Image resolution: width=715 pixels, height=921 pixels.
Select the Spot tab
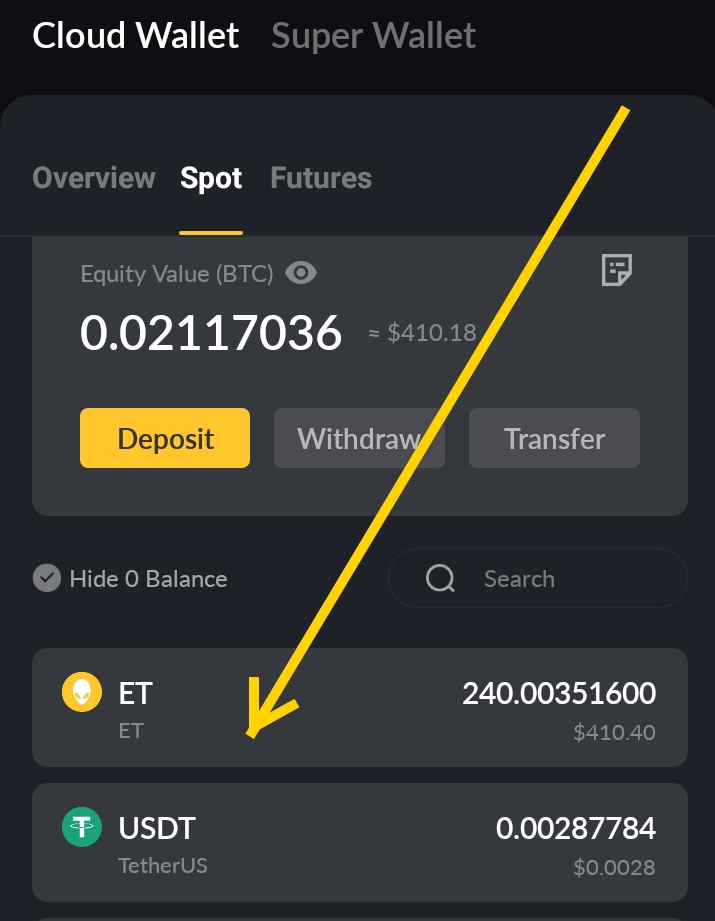[x=211, y=178]
